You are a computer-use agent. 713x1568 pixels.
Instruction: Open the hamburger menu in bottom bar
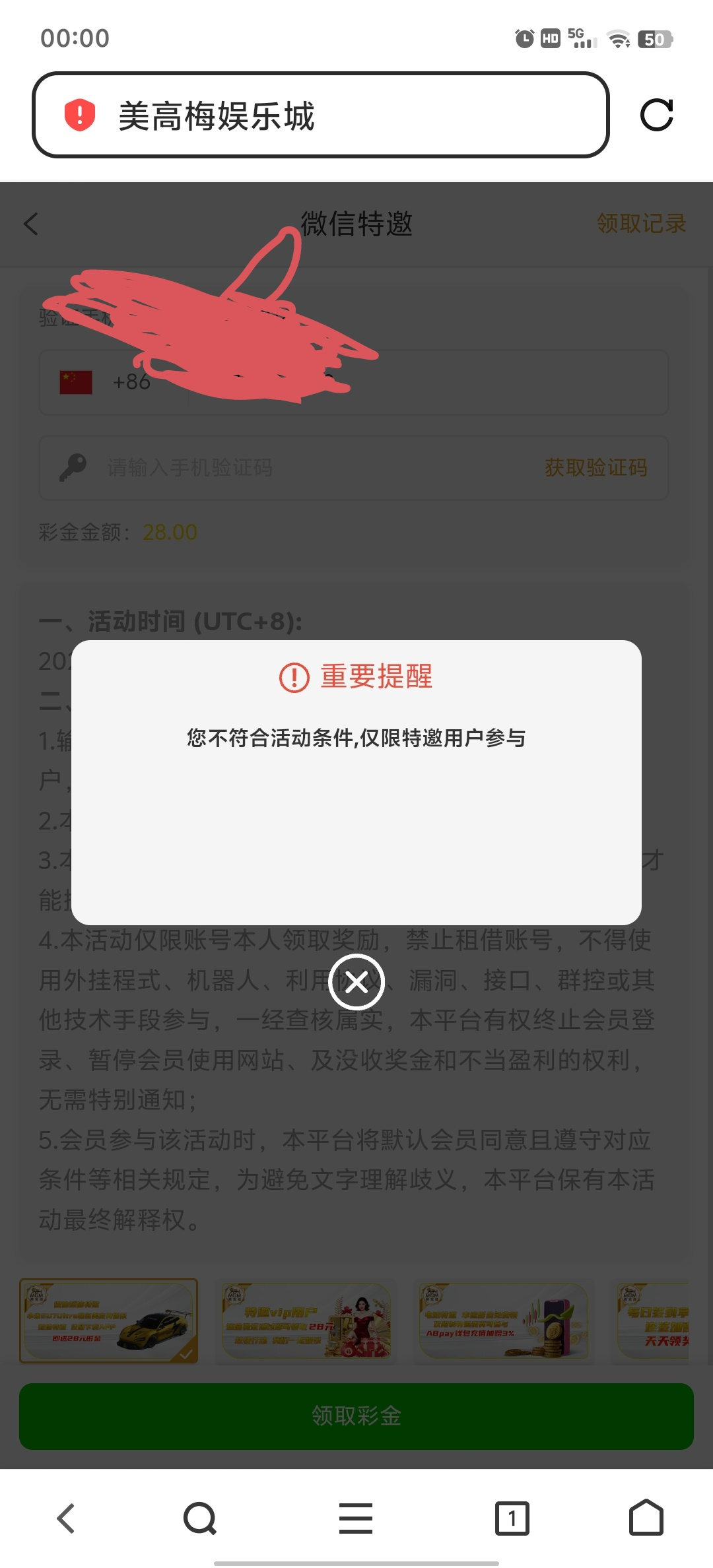click(x=356, y=1518)
